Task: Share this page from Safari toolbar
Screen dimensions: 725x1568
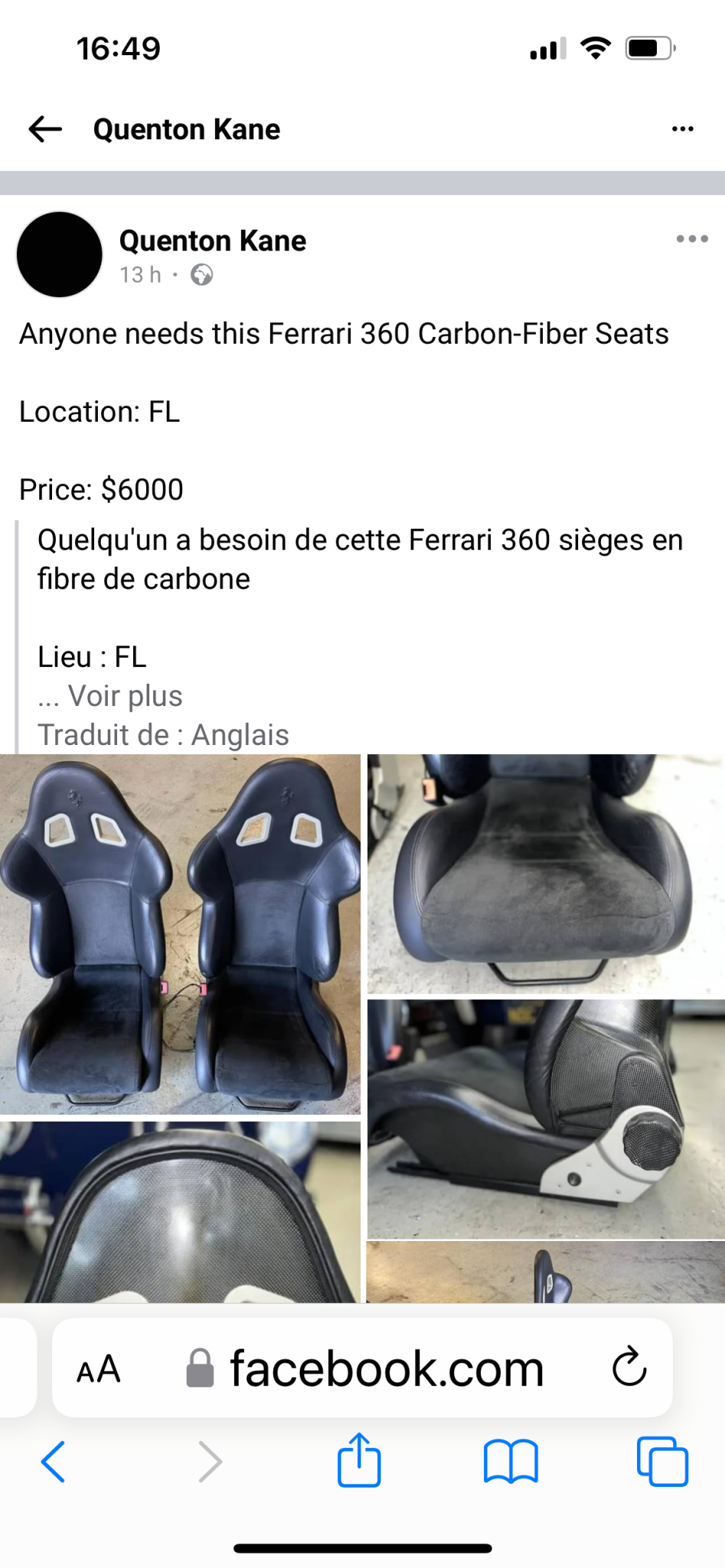Action: coord(359,1460)
